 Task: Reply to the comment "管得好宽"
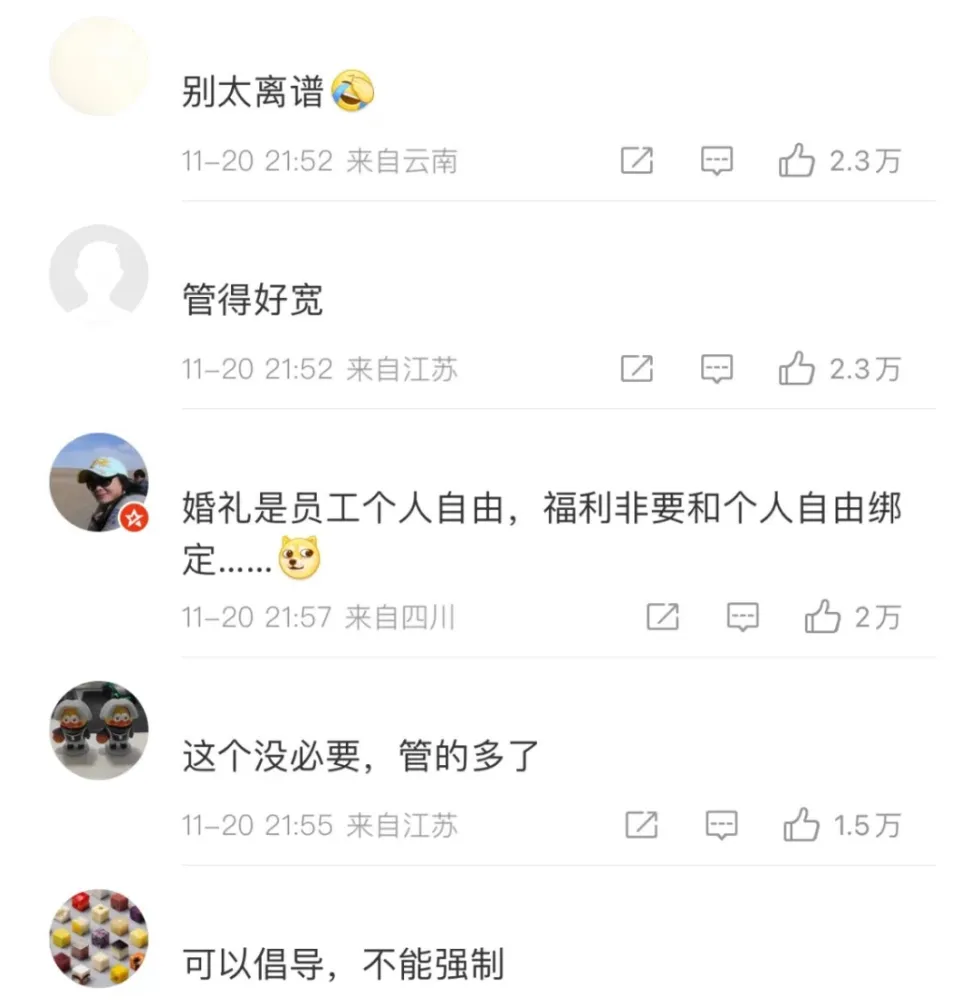(x=717, y=369)
